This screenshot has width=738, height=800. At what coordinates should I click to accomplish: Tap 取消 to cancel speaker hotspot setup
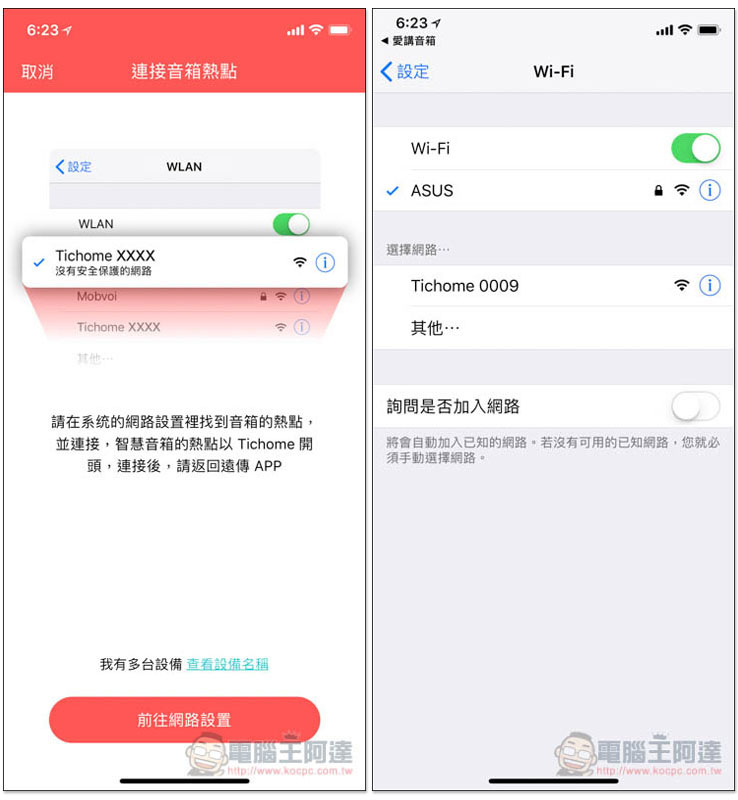(37, 72)
